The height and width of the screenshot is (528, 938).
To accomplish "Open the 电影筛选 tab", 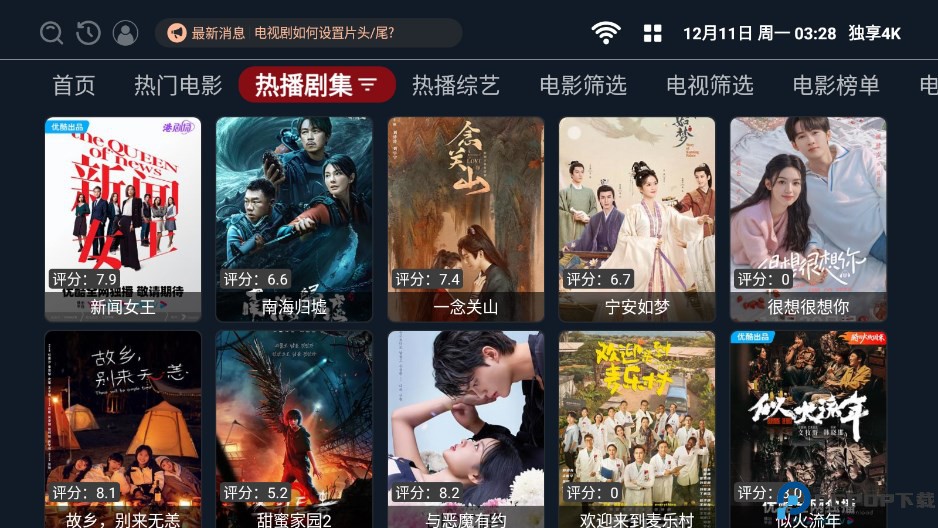I will point(583,85).
